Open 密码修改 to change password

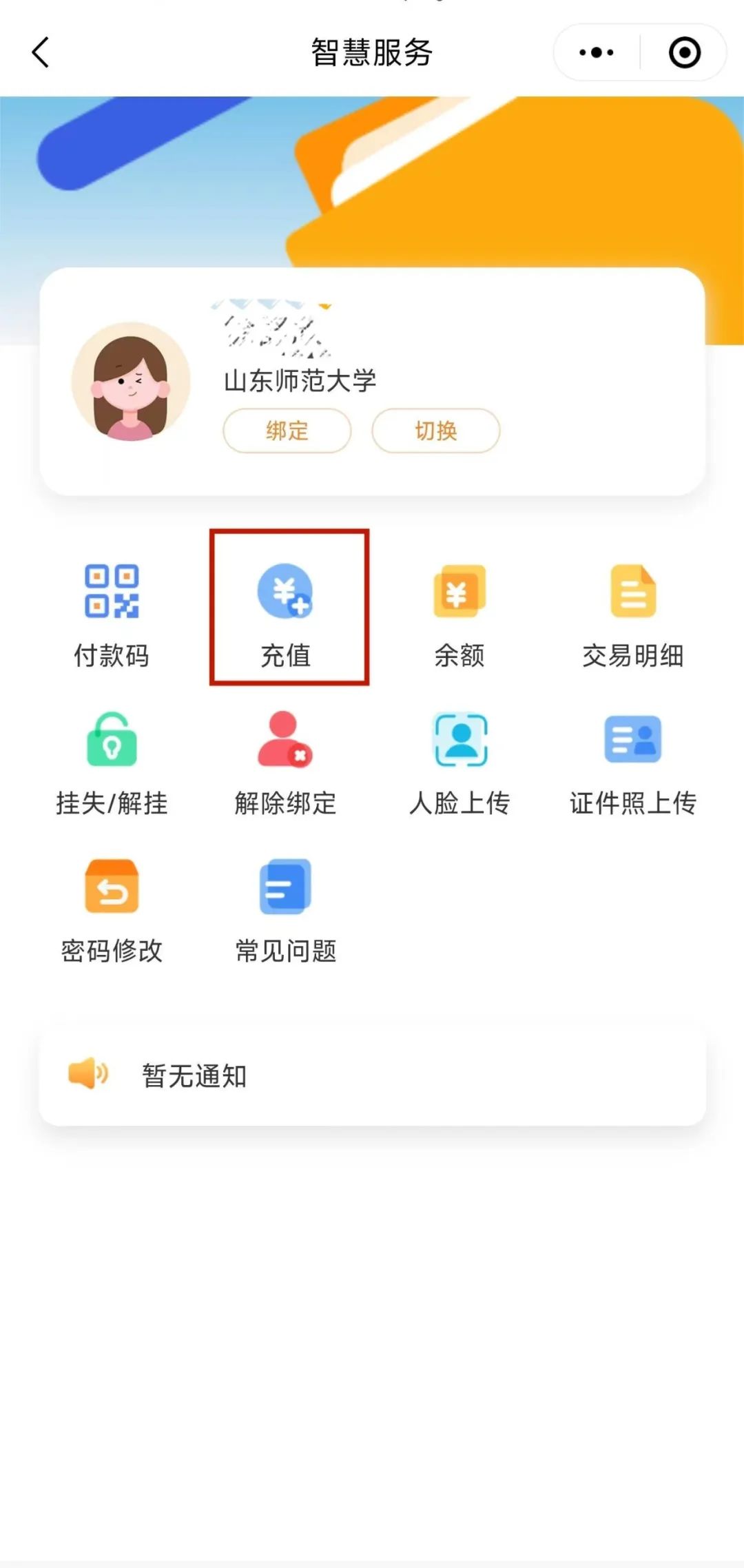pos(112,909)
